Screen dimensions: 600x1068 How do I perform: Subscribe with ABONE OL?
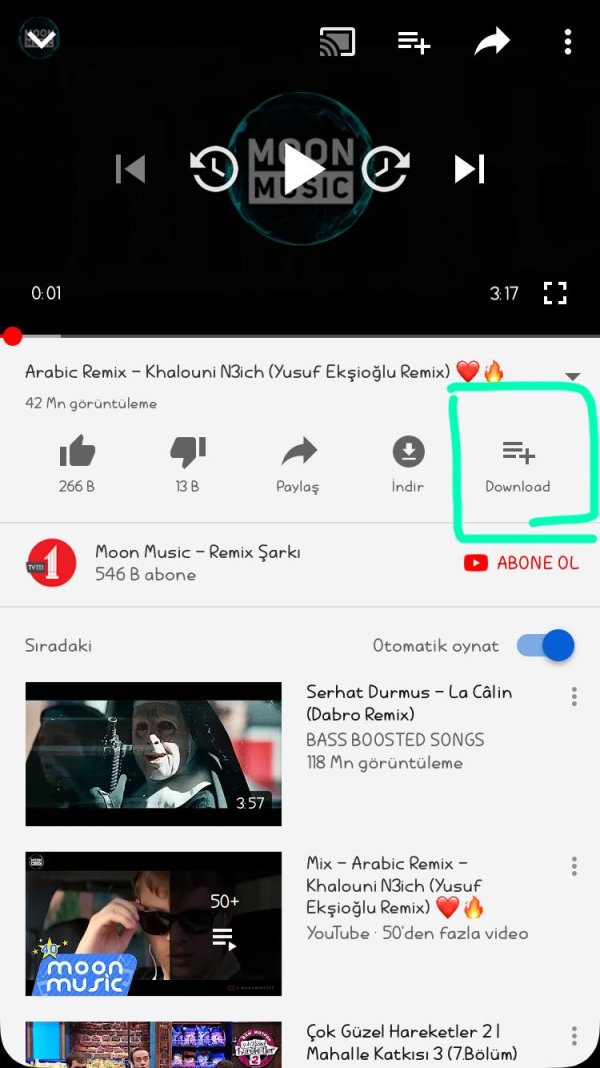(521, 563)
